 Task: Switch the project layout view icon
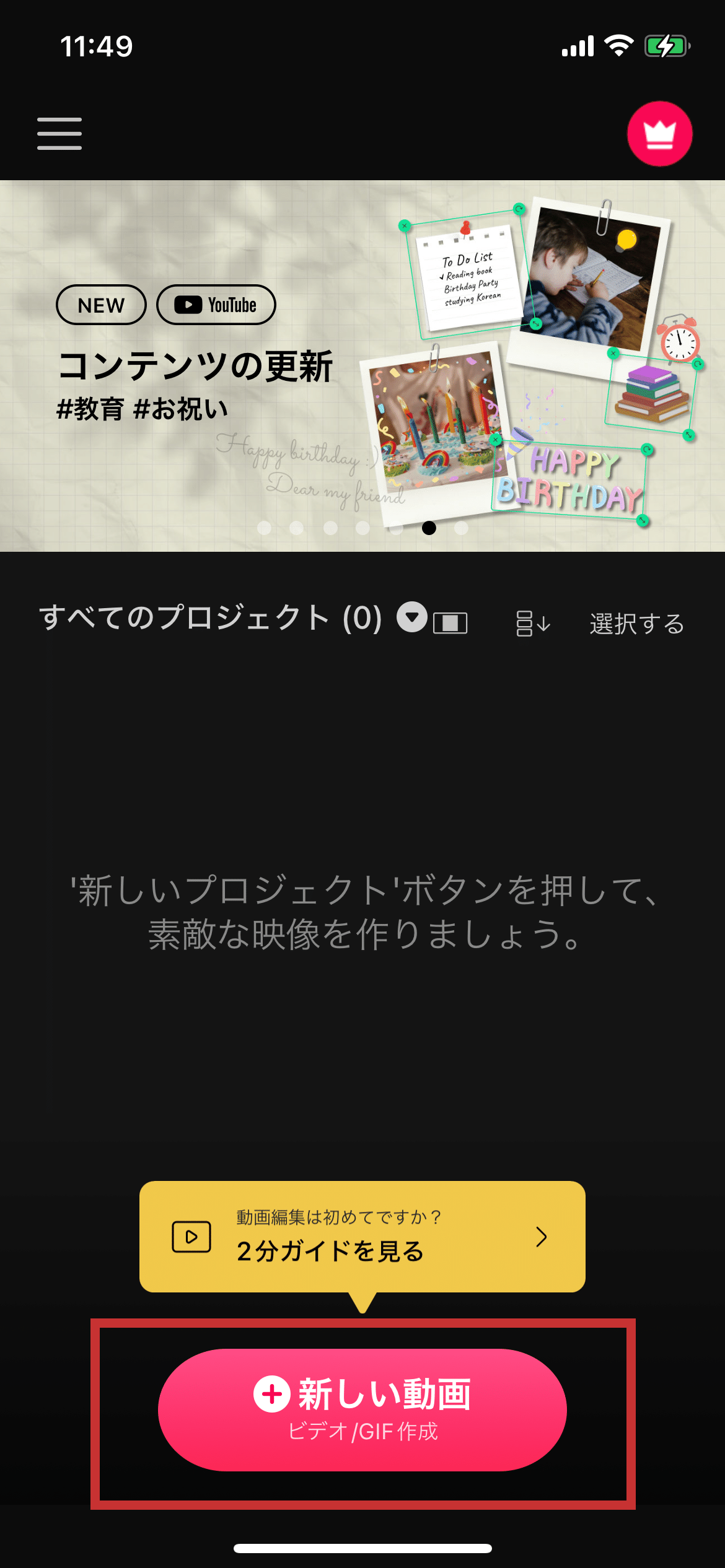[450, 622]
